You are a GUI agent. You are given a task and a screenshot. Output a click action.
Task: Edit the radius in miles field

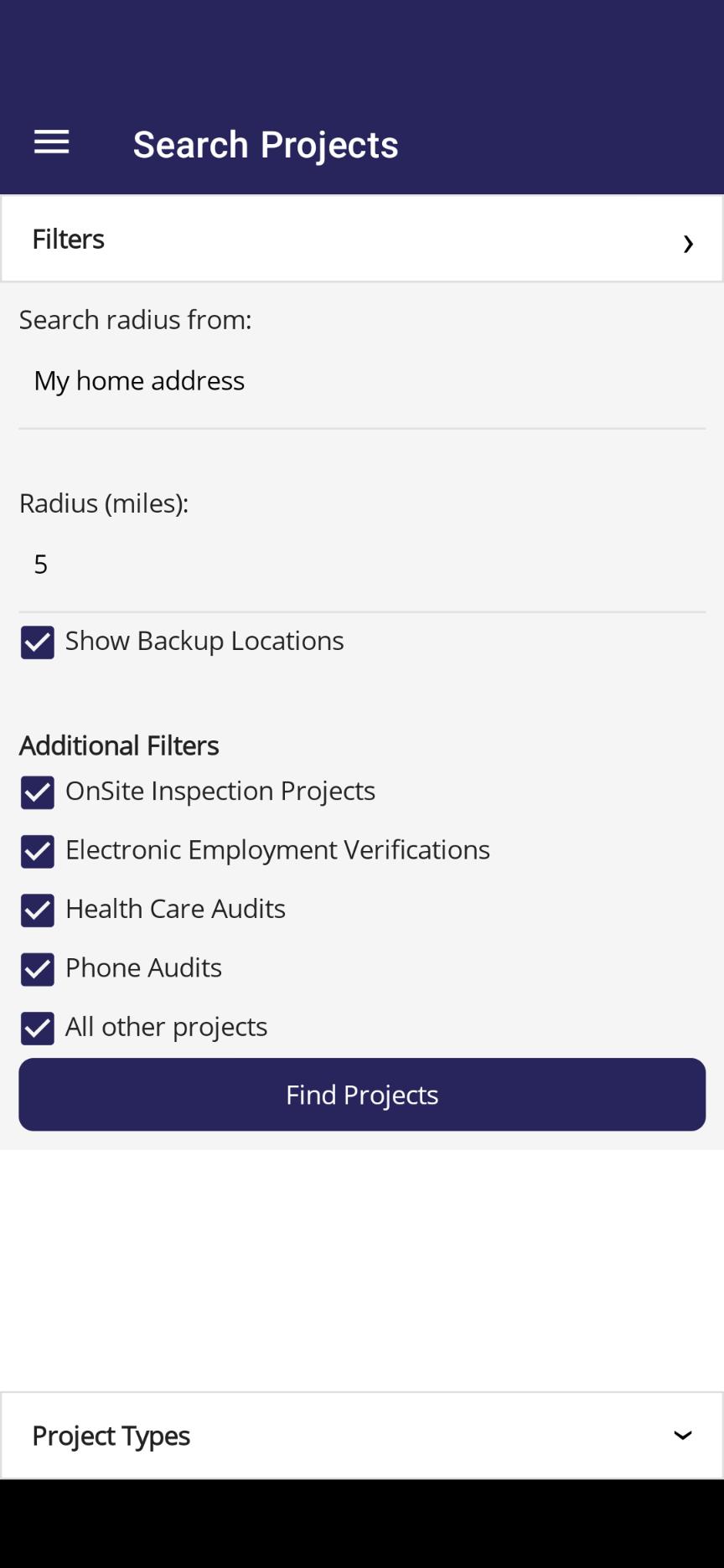tap(362, 565)
